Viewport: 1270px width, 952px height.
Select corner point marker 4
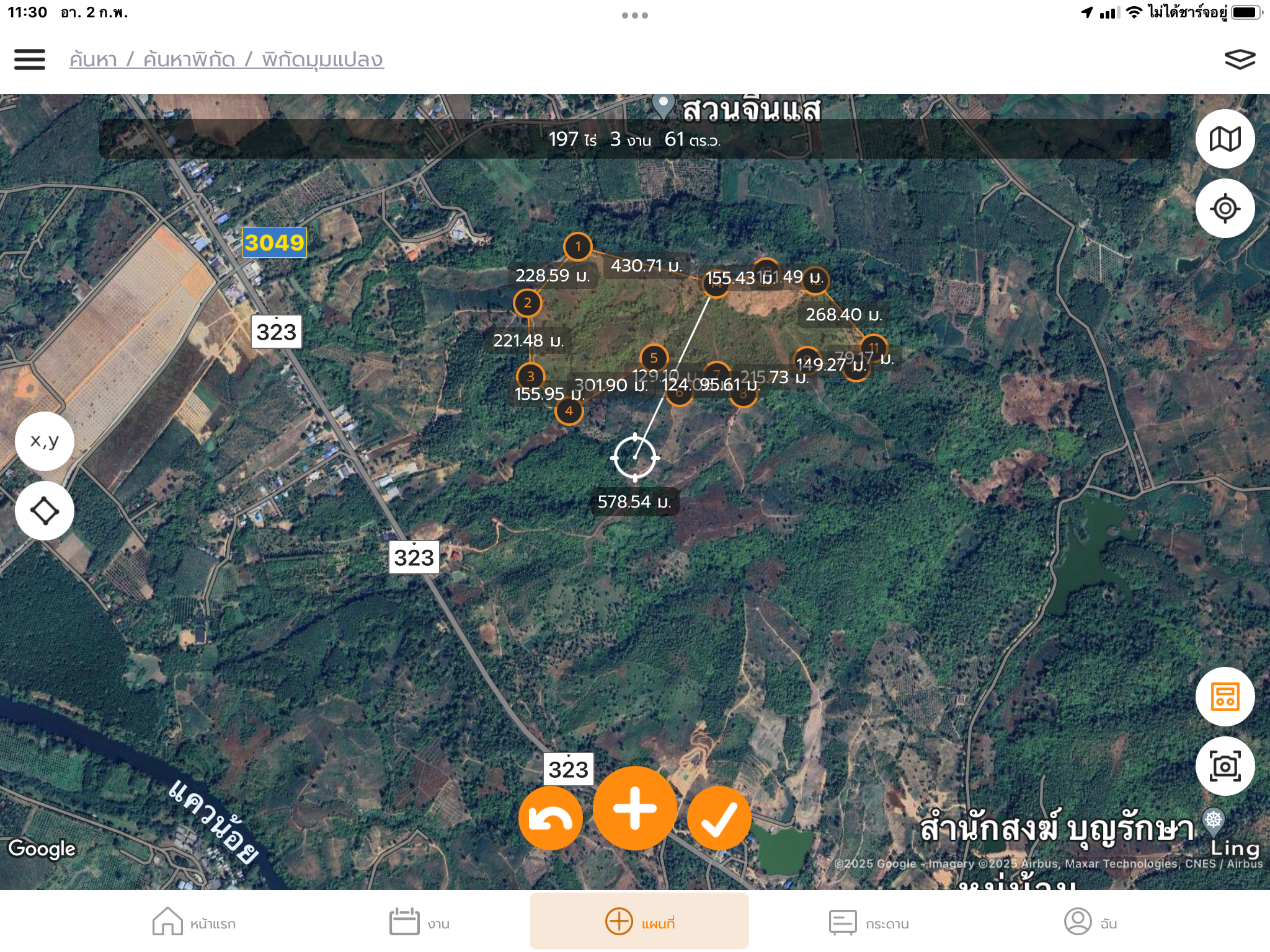click(569, 411)
